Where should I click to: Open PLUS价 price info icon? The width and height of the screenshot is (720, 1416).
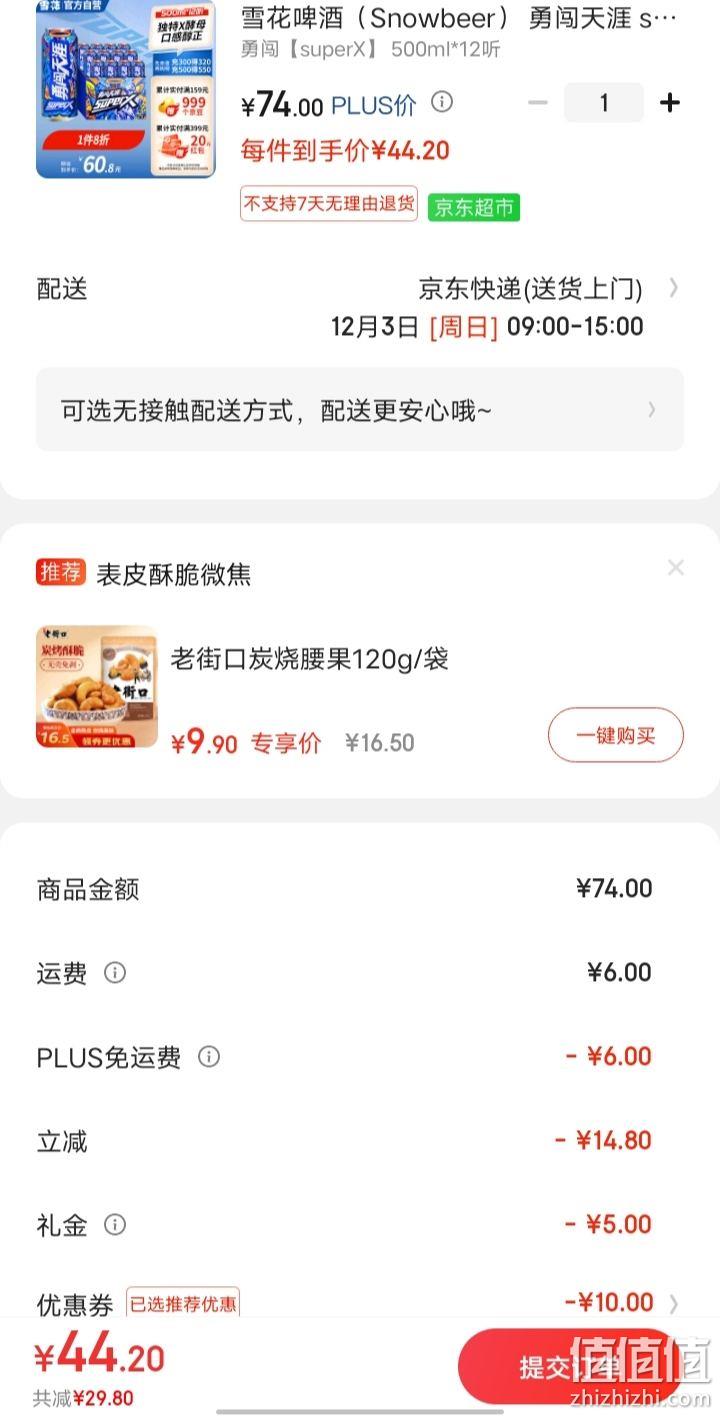tap(442, 102)
